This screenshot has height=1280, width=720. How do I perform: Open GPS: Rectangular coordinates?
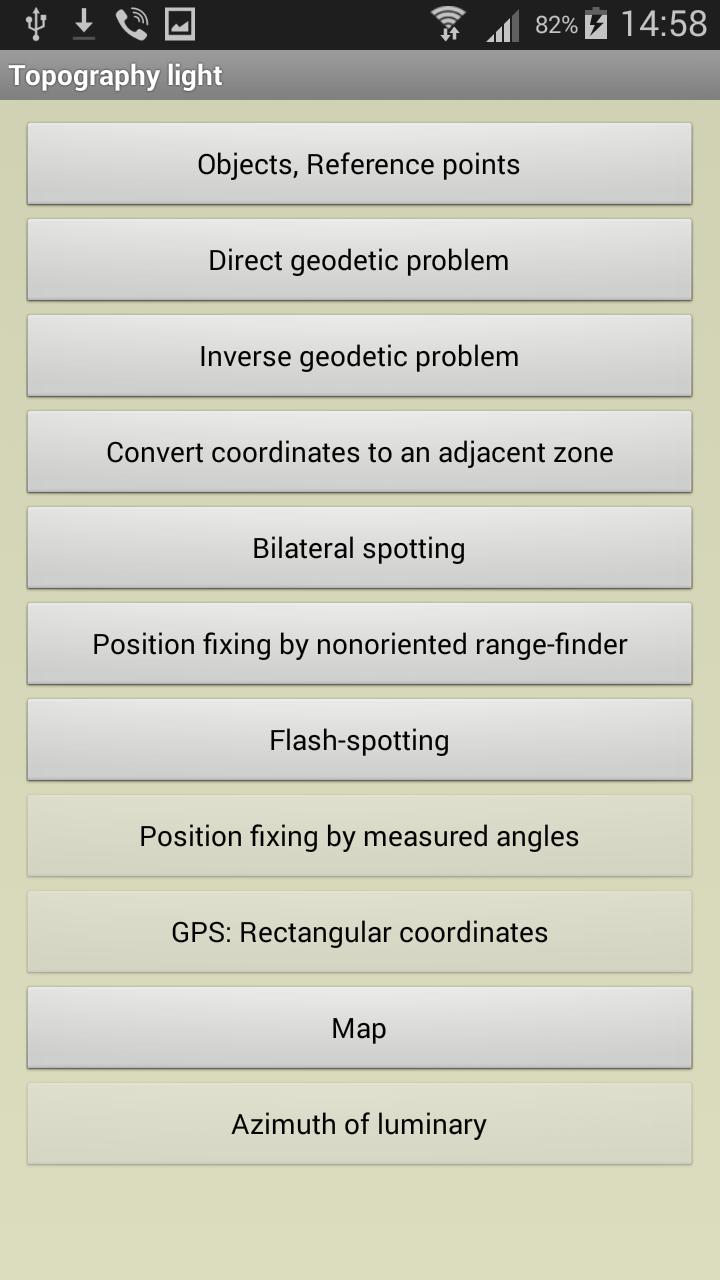tap(359, 931)
